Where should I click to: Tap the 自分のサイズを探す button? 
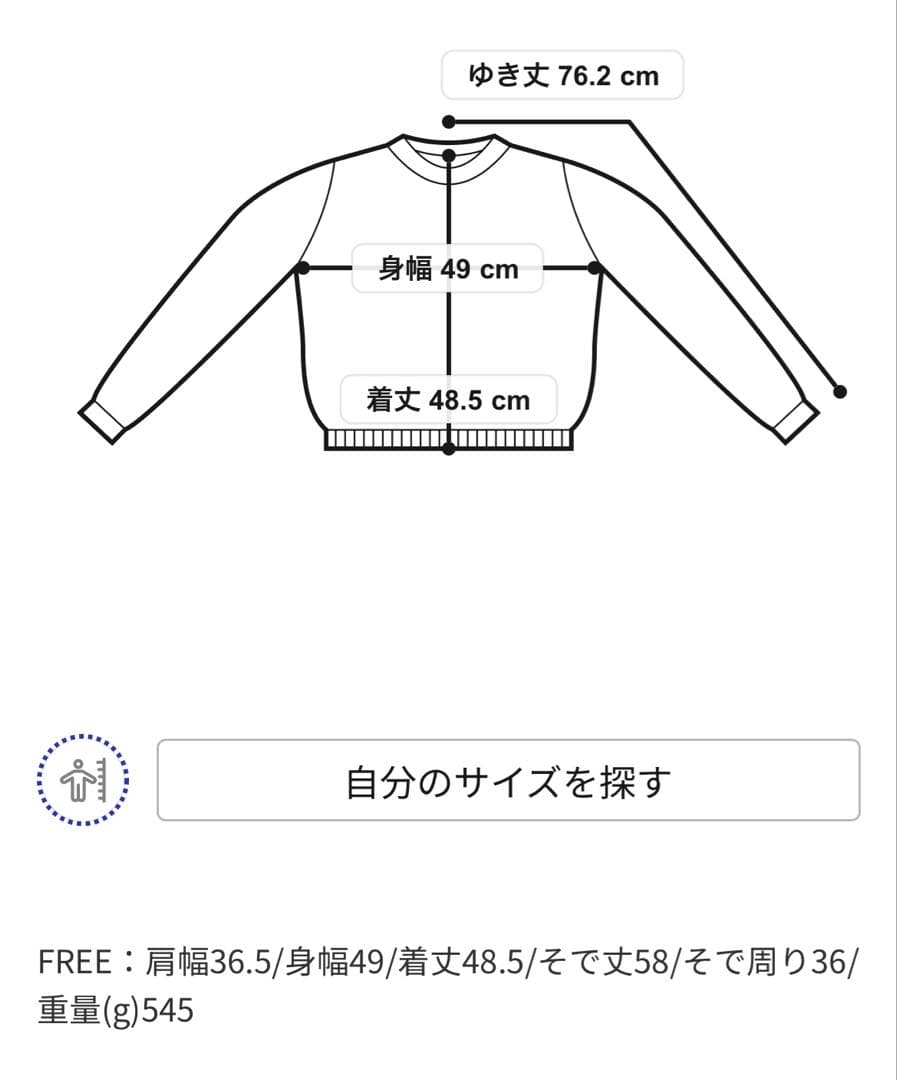508,780
